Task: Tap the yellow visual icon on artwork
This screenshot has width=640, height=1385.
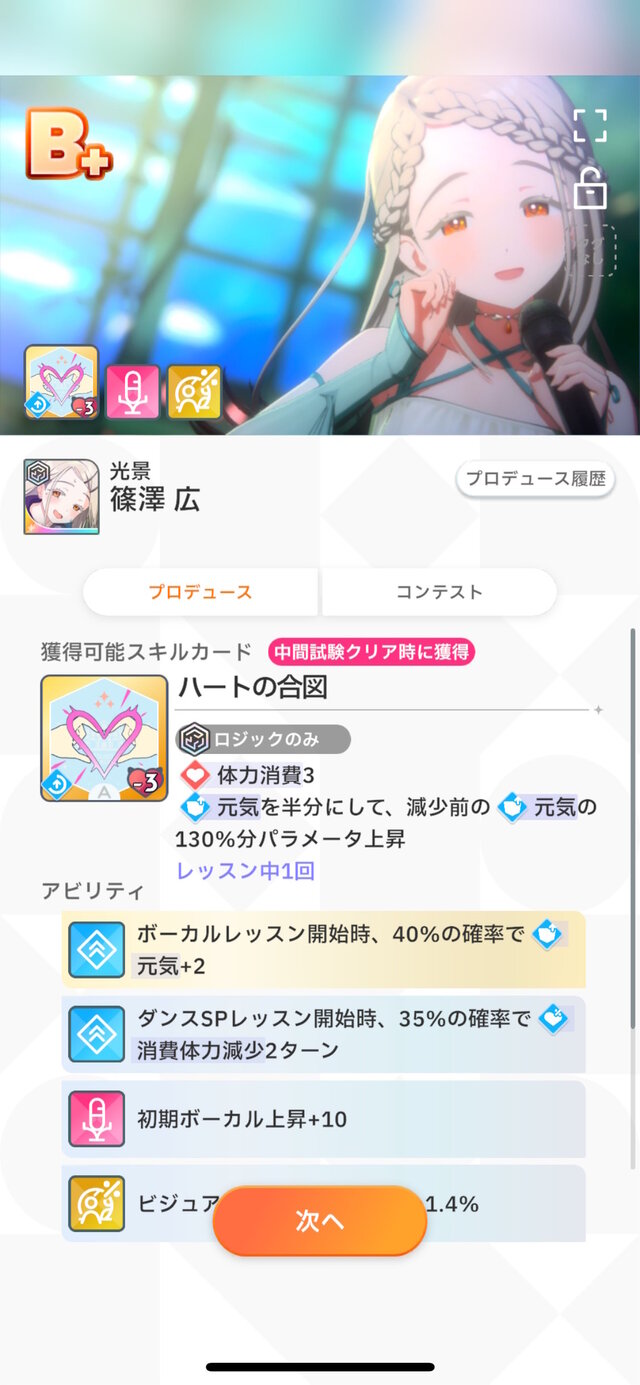Action: tap(194, 391)
